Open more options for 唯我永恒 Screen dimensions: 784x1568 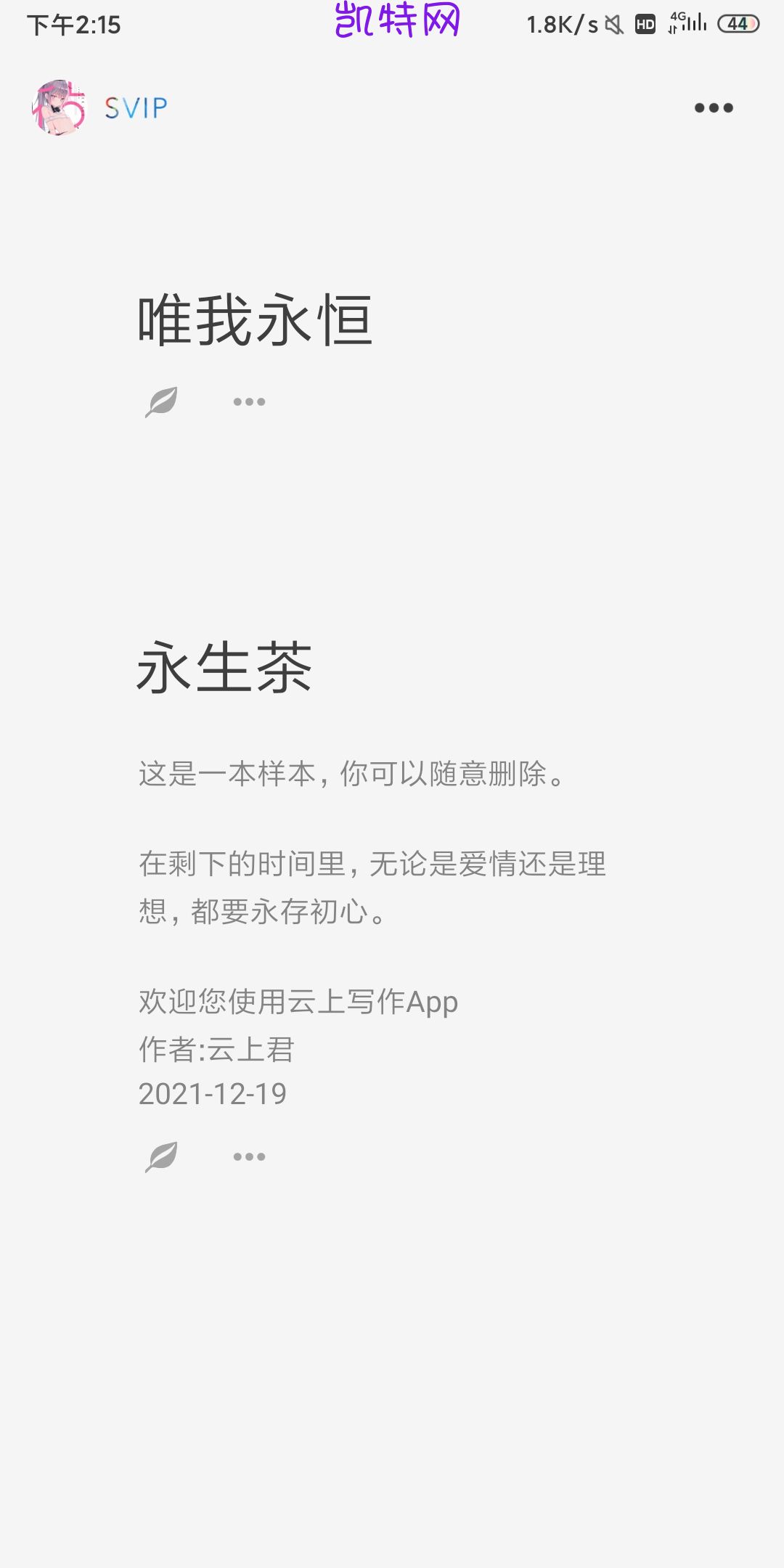[x=249, y=402]
